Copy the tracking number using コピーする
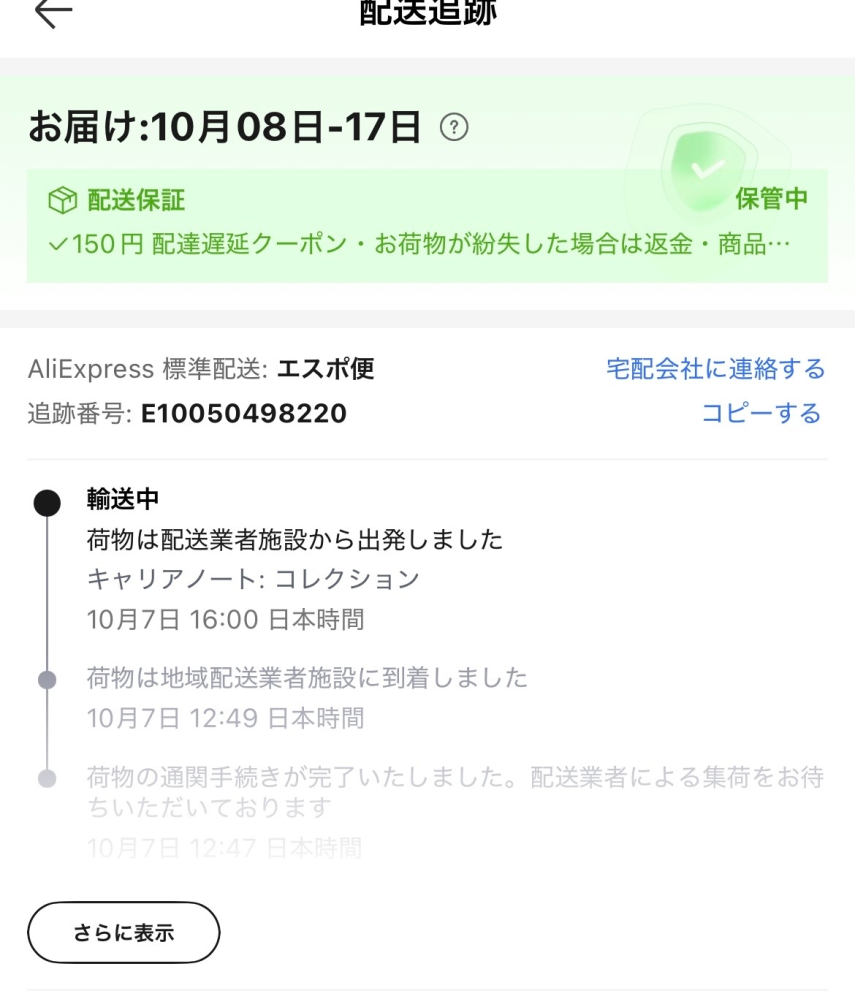This screenshot has width=855, height=999. (762, 414)
